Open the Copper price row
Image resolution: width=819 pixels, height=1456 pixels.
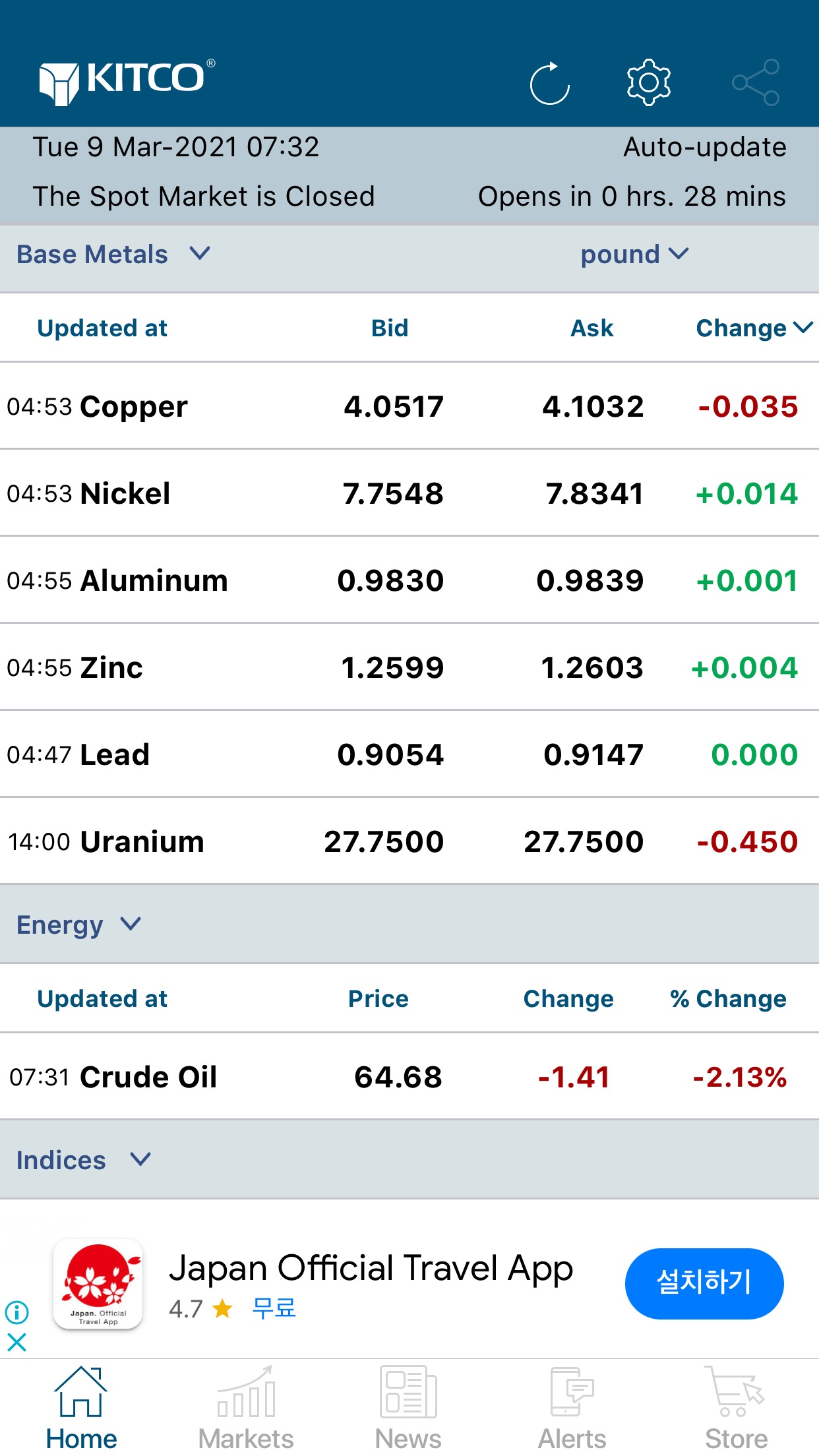click(x=409, y=406)
